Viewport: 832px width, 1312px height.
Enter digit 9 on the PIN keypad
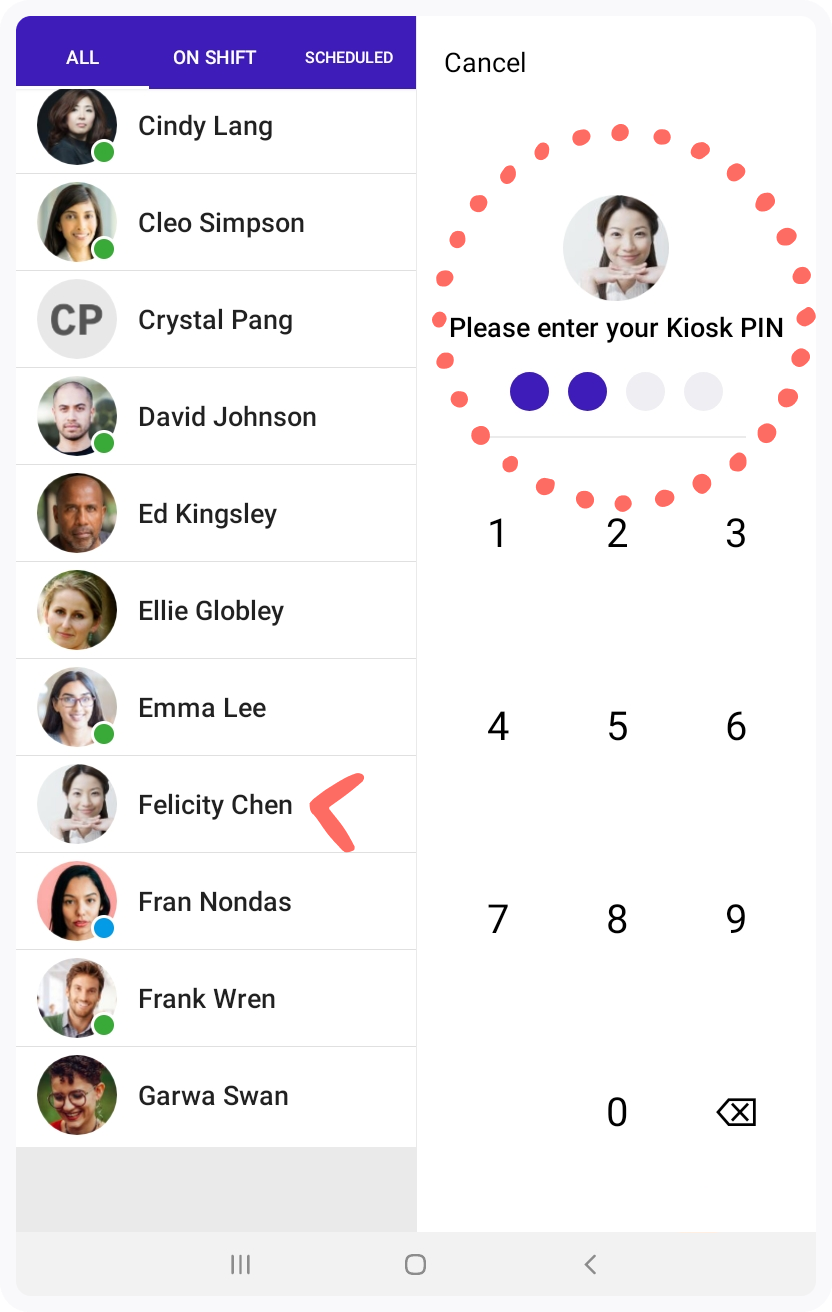tap(736, 919)
